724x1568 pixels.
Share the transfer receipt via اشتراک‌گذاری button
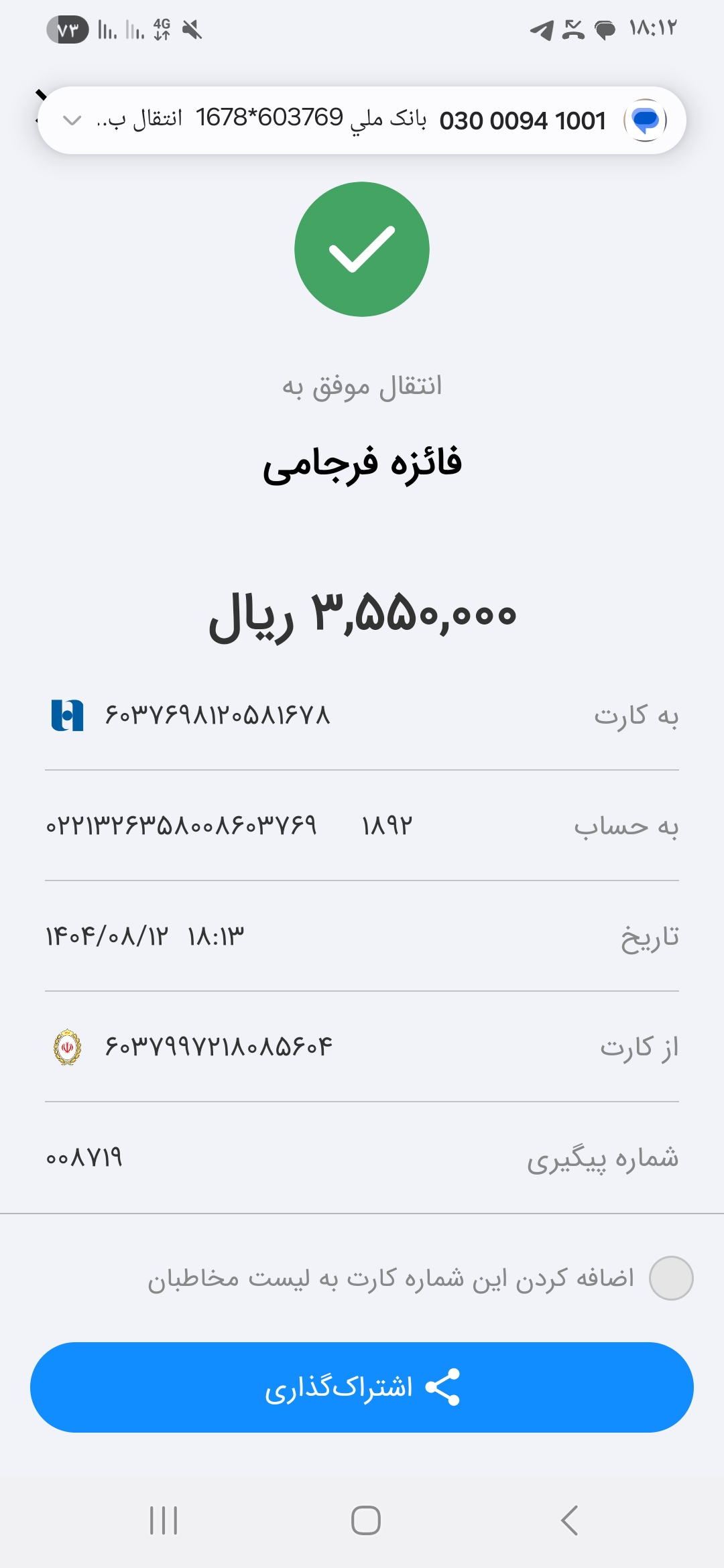pos(362,1387)
